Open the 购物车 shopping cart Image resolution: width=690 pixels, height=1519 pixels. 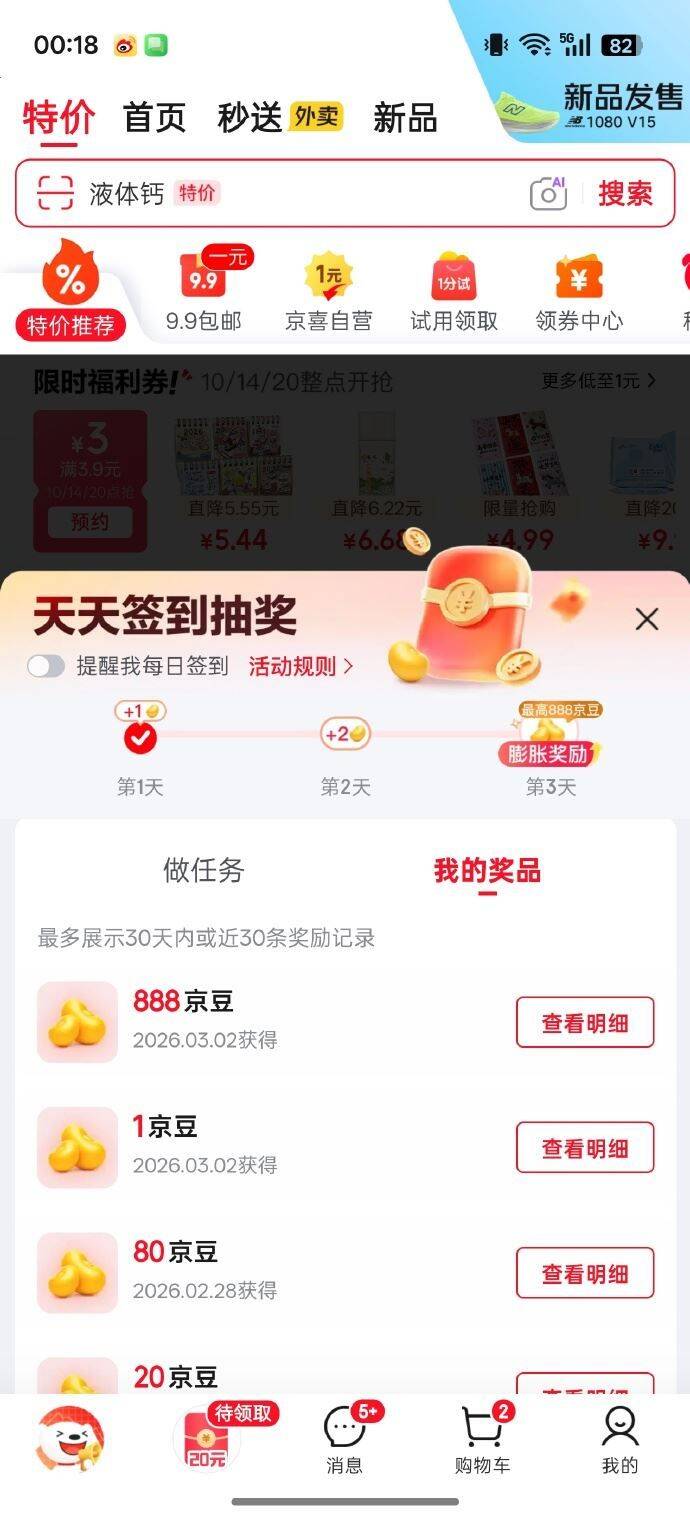482,1439
